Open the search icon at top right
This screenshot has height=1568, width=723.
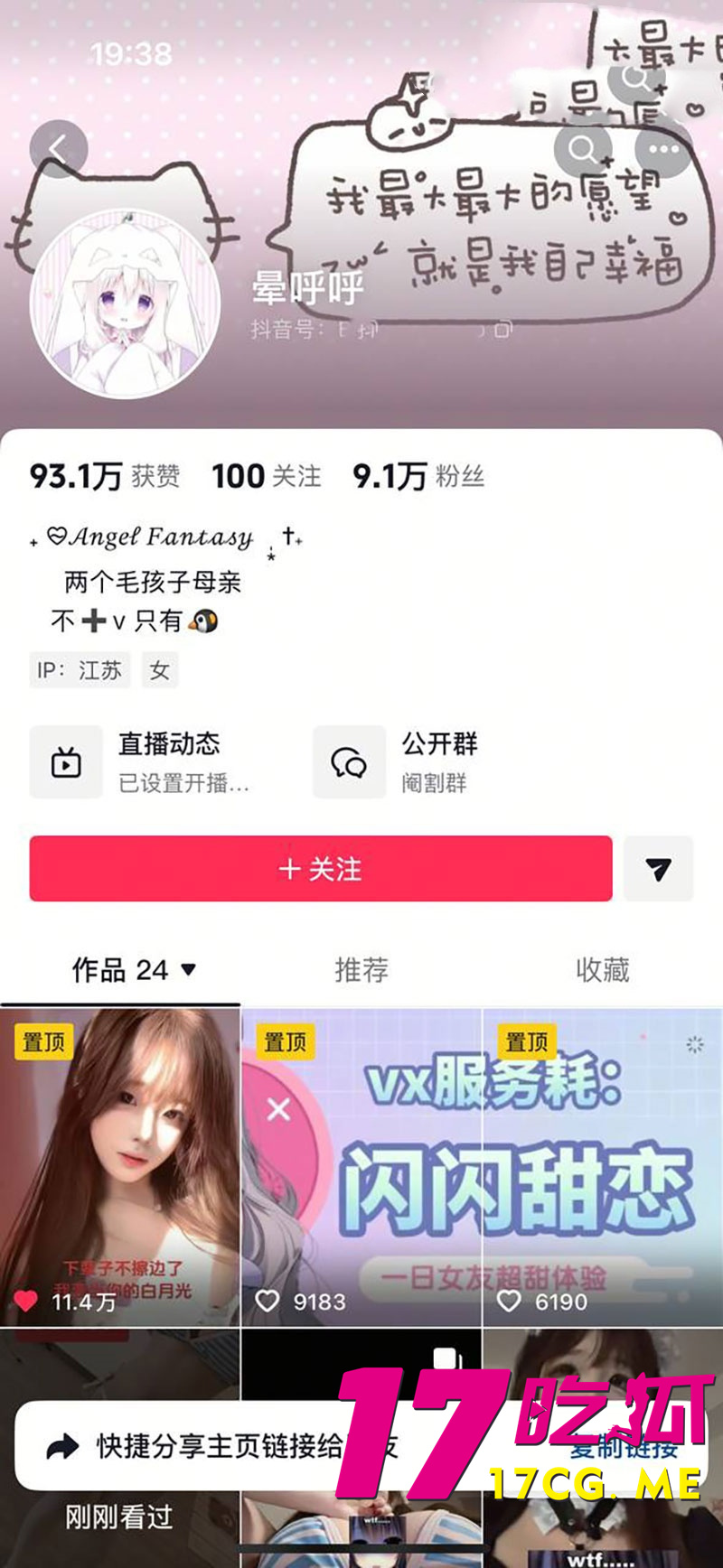tap(585, 149)
